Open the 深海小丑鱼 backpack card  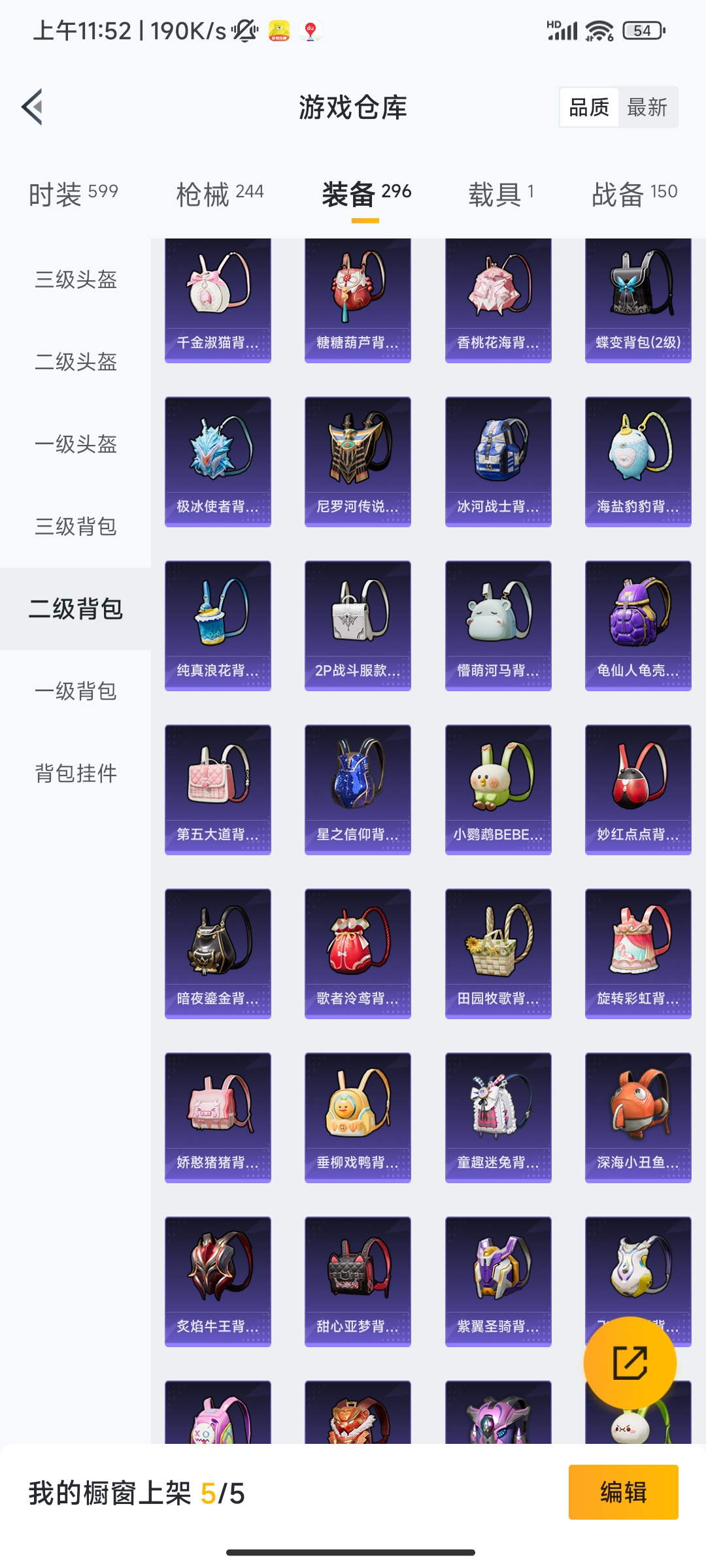click(x=638, y=1117)
